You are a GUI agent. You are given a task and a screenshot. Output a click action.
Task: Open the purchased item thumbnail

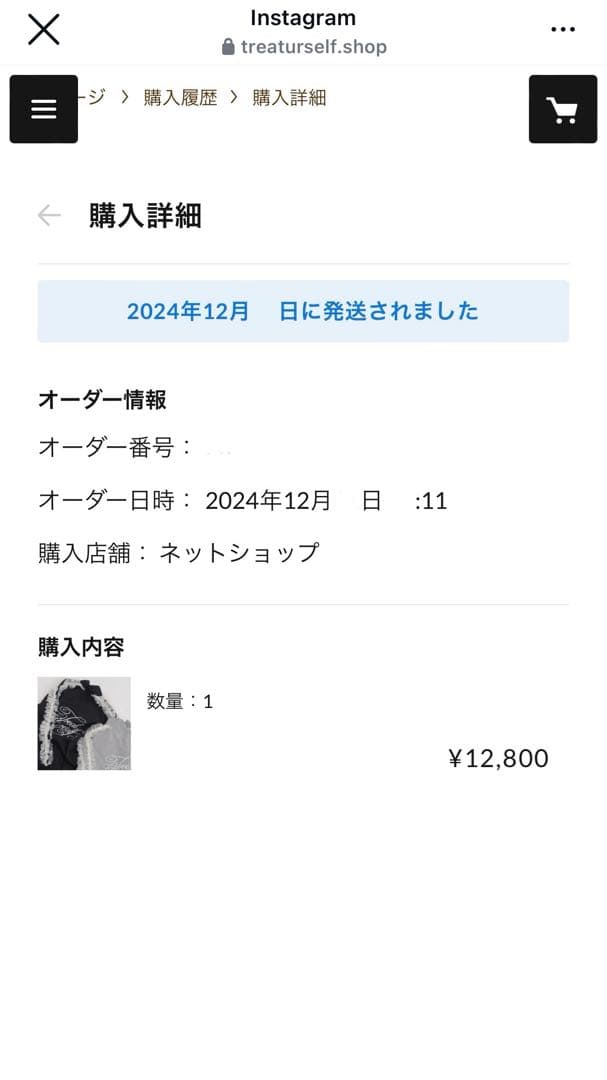(84, 723)
